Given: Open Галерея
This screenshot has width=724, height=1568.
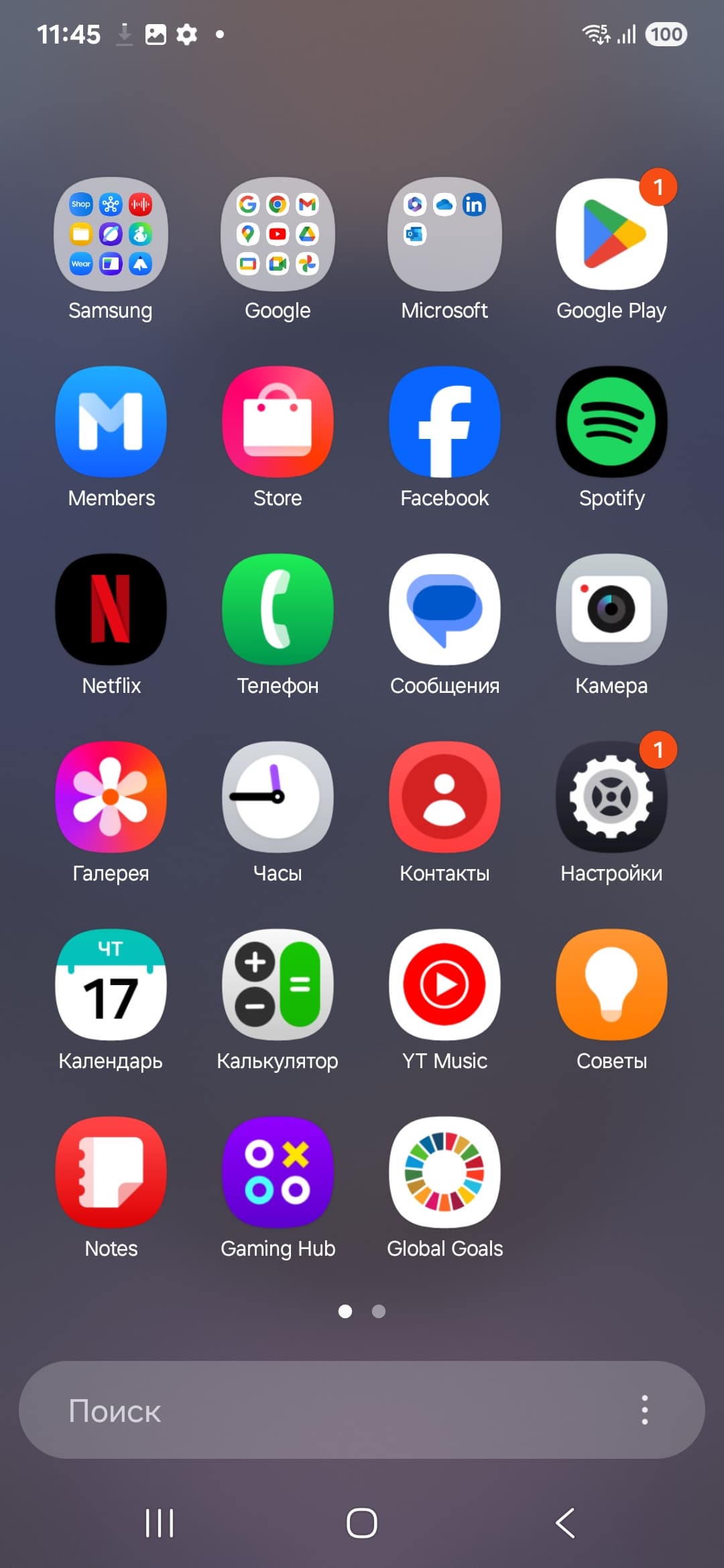Looking at the screenshot, I should point(111,797).
